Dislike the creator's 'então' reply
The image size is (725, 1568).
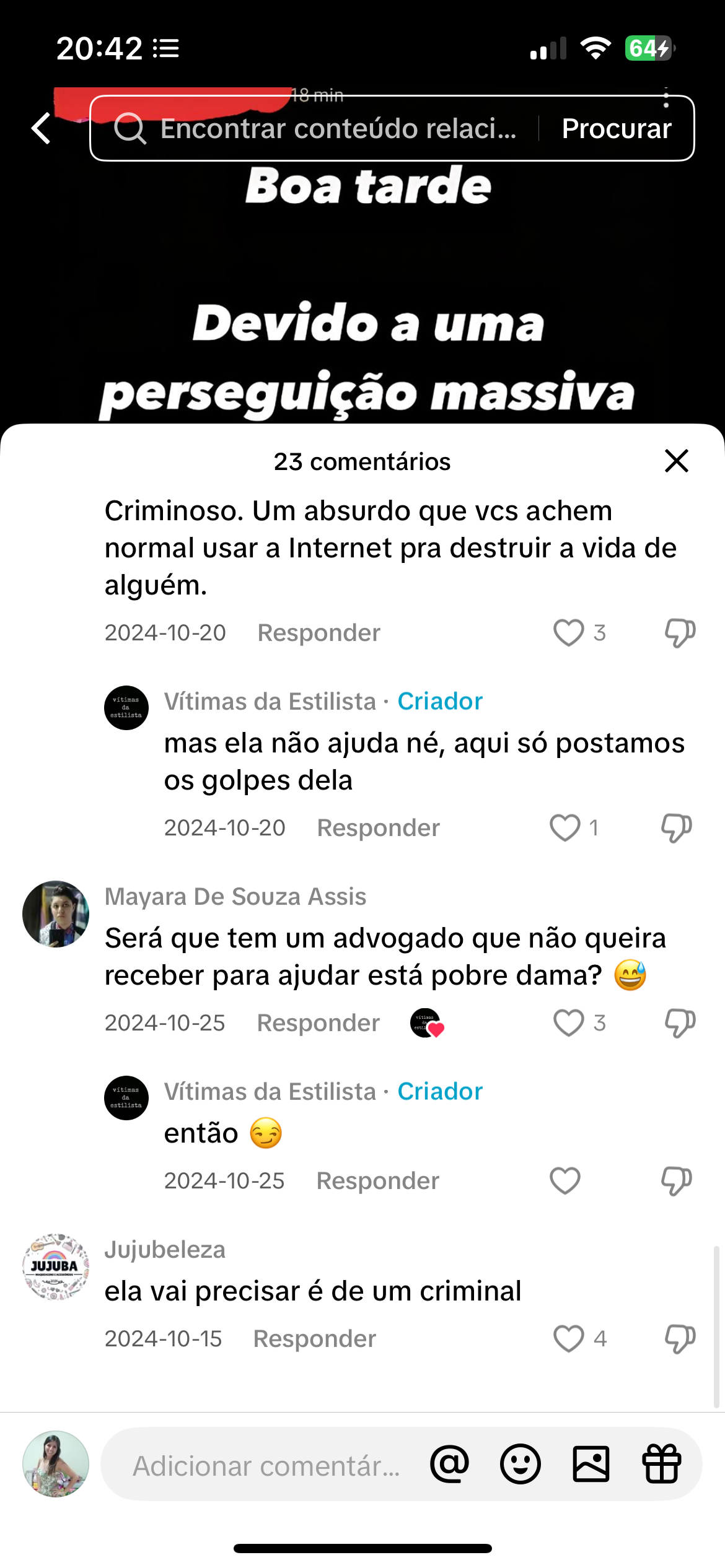675,1181
